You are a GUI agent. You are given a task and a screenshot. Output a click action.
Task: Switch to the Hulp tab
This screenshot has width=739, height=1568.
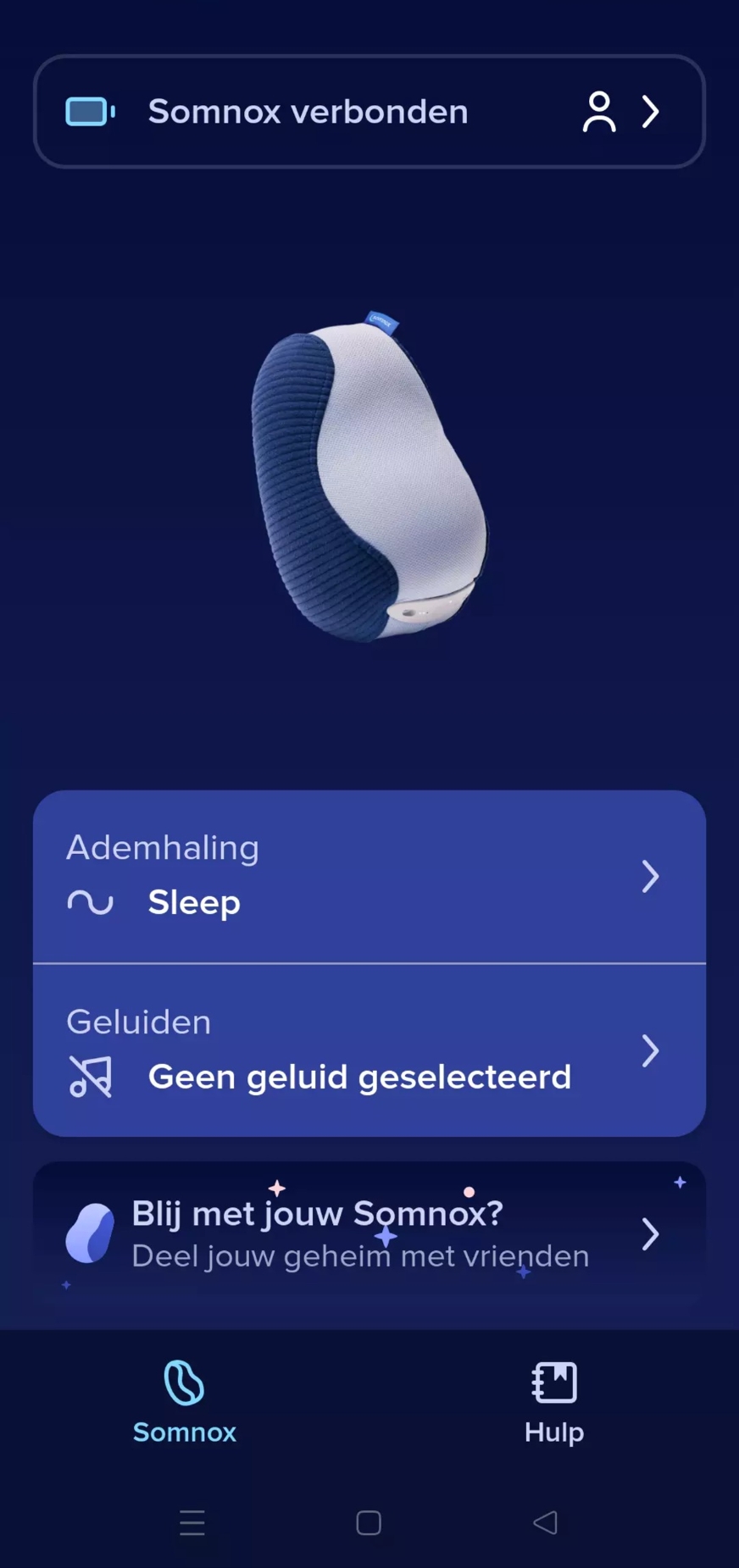tap(553, 1402)
